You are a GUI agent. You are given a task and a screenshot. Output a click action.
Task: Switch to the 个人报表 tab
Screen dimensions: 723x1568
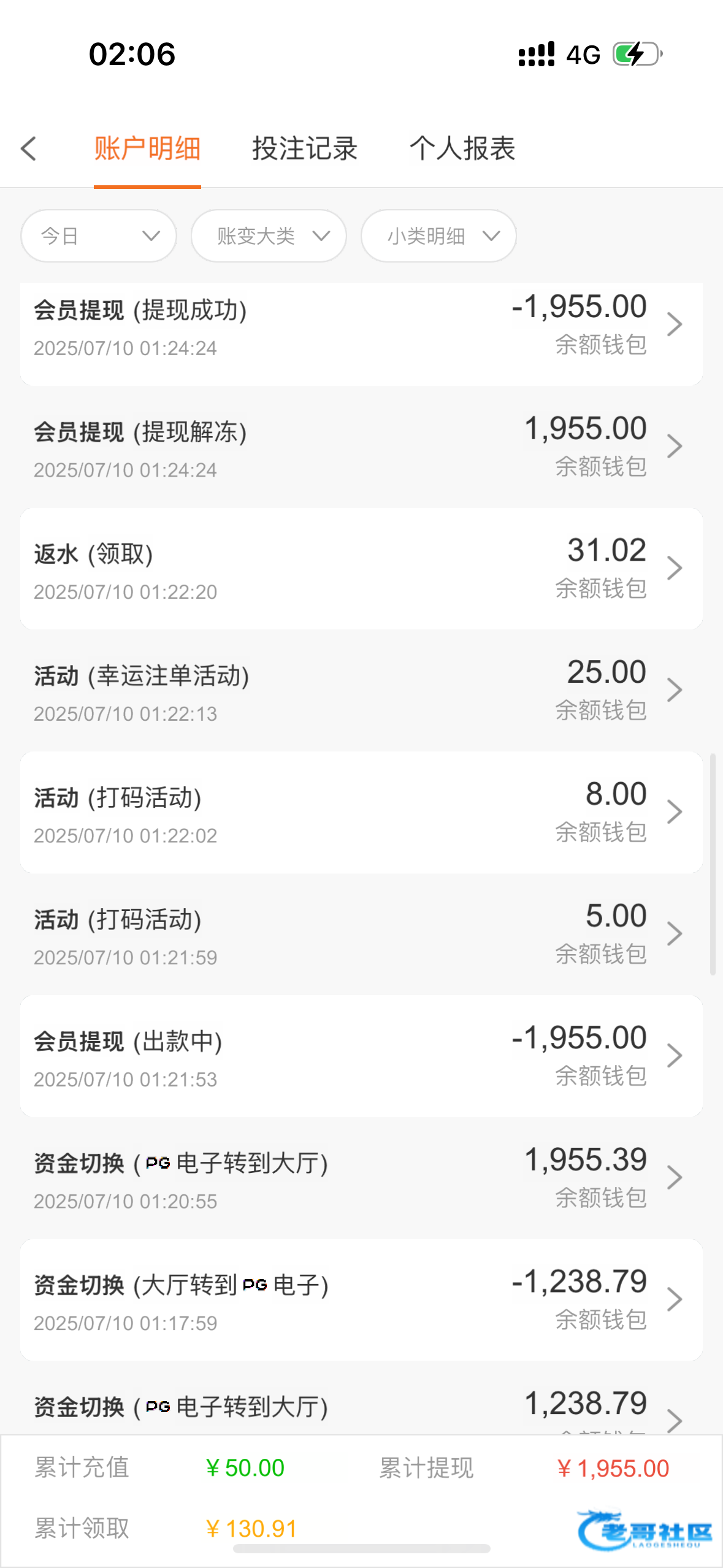click(462, 148)
